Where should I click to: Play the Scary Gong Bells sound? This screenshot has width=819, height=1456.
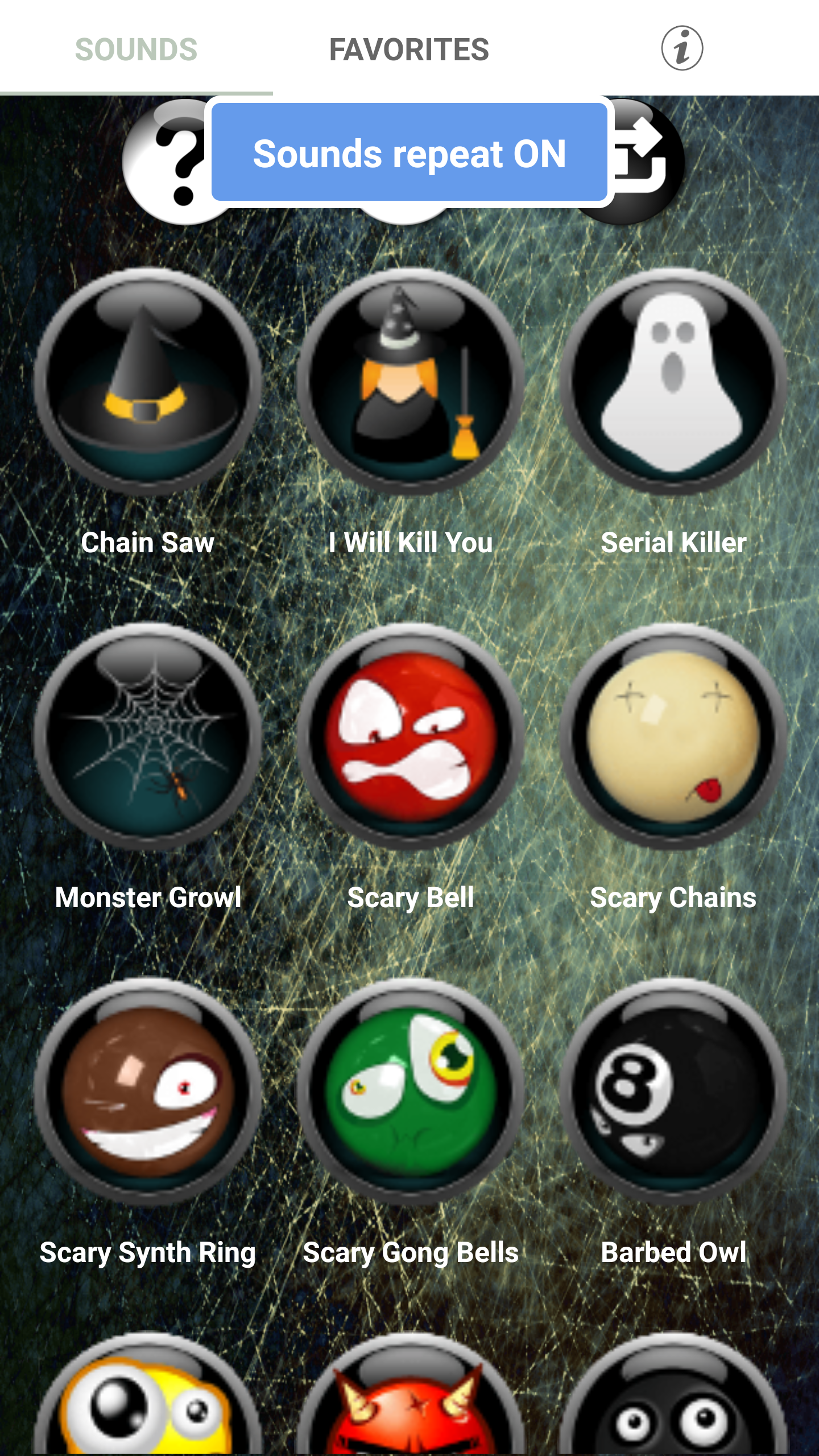(x=409, y=1091)
